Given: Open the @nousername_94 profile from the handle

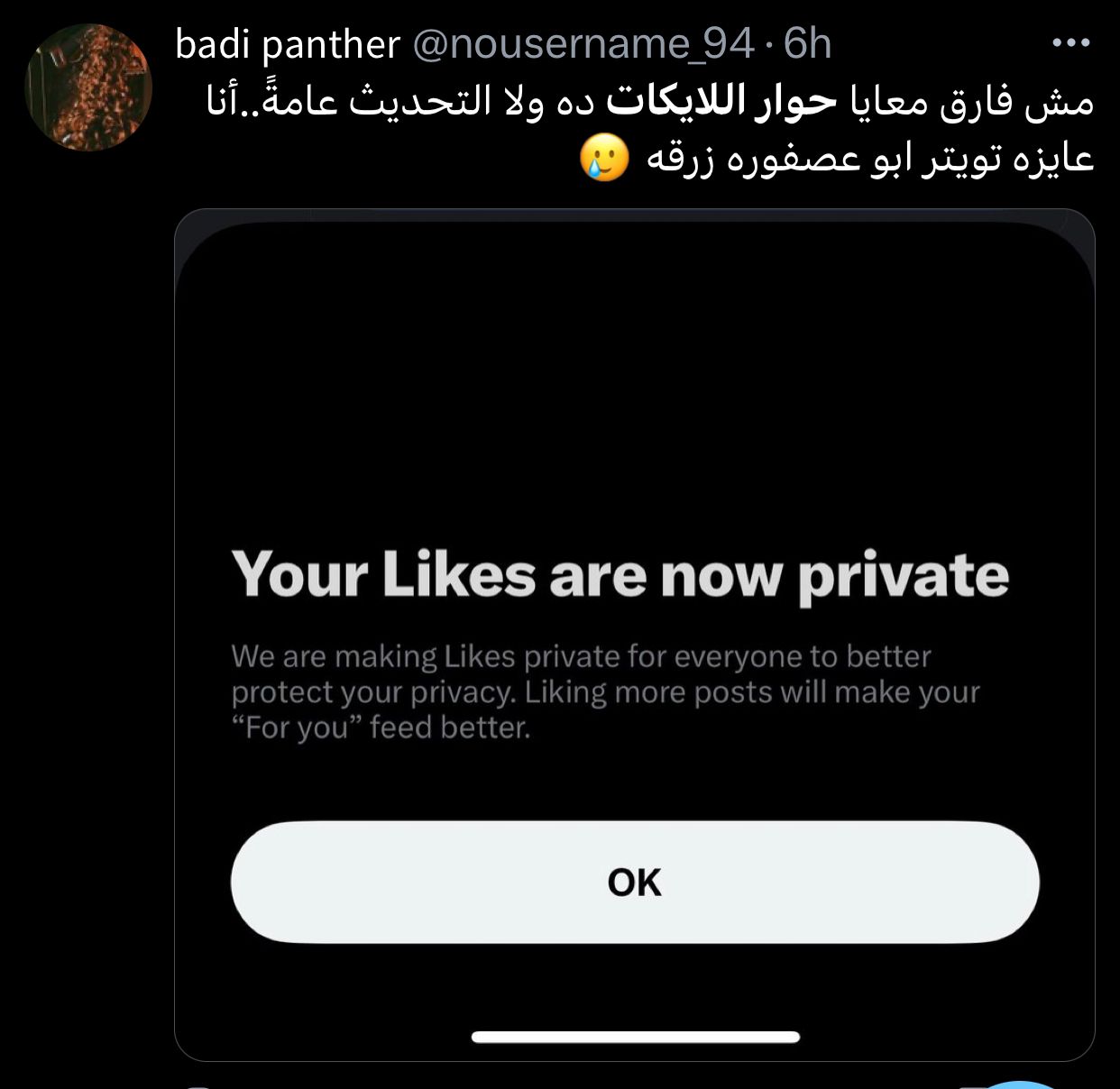Looking at the screenshot, I should 583,43.
